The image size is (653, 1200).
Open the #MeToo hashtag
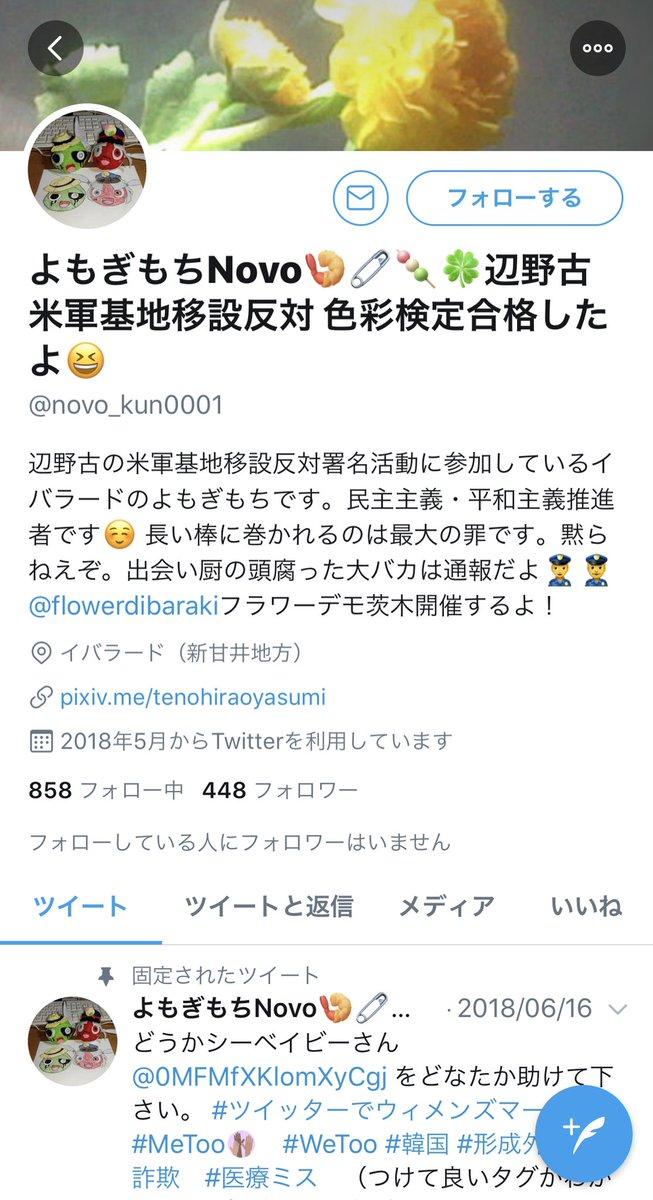tap(169, 1144)
